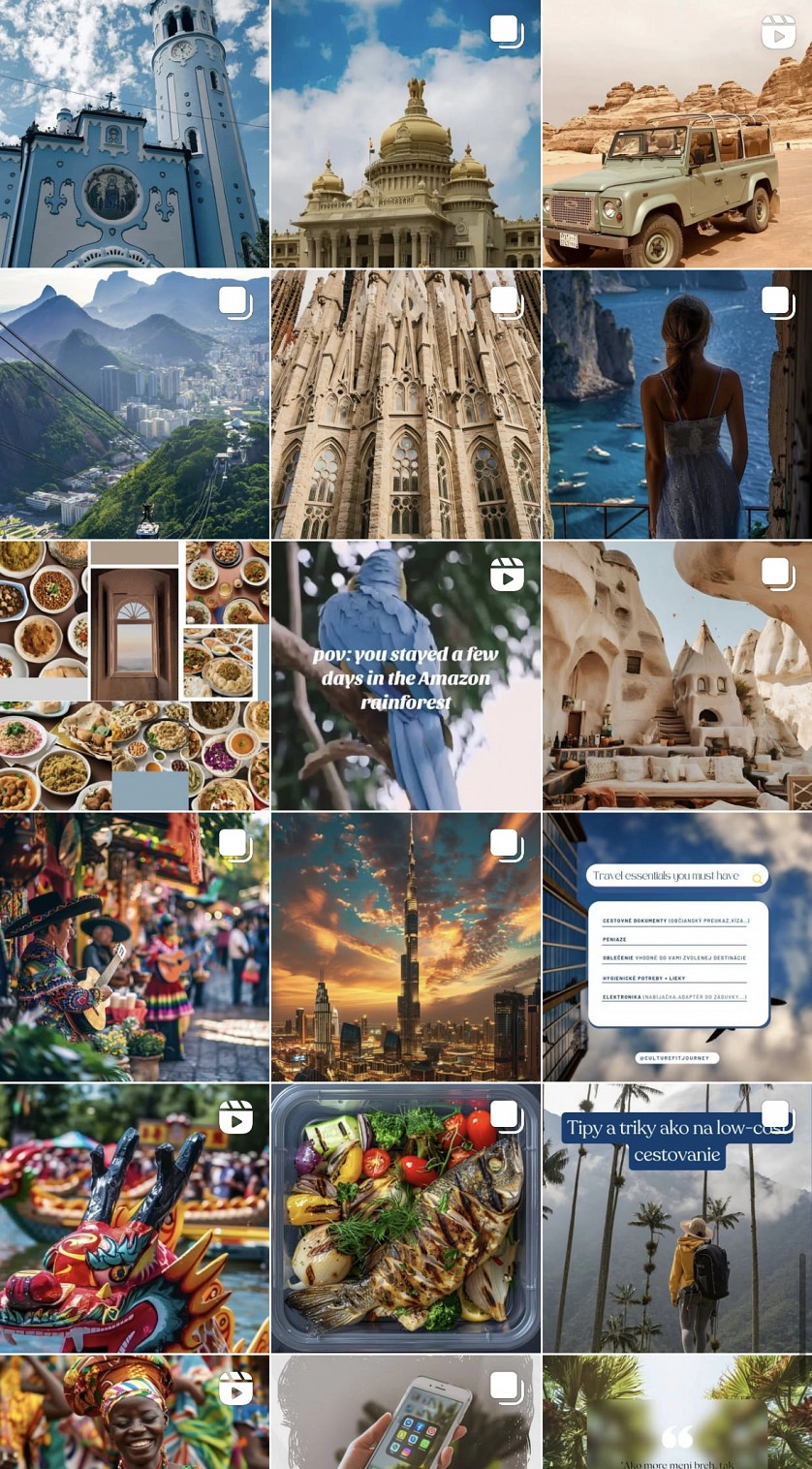The width and height of the screenshot is (812, 1469).
Task: Open the mountain city cable car post
Action: tap(135, 404)
